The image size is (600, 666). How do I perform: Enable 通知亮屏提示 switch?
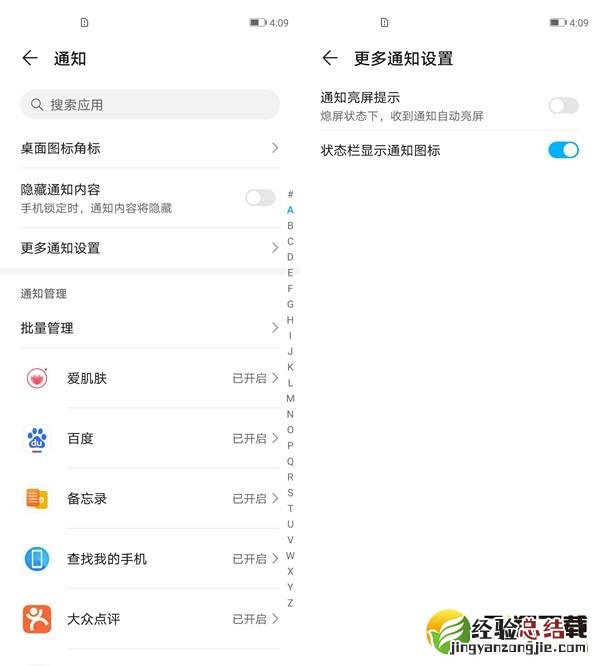(x=563, y=105)
